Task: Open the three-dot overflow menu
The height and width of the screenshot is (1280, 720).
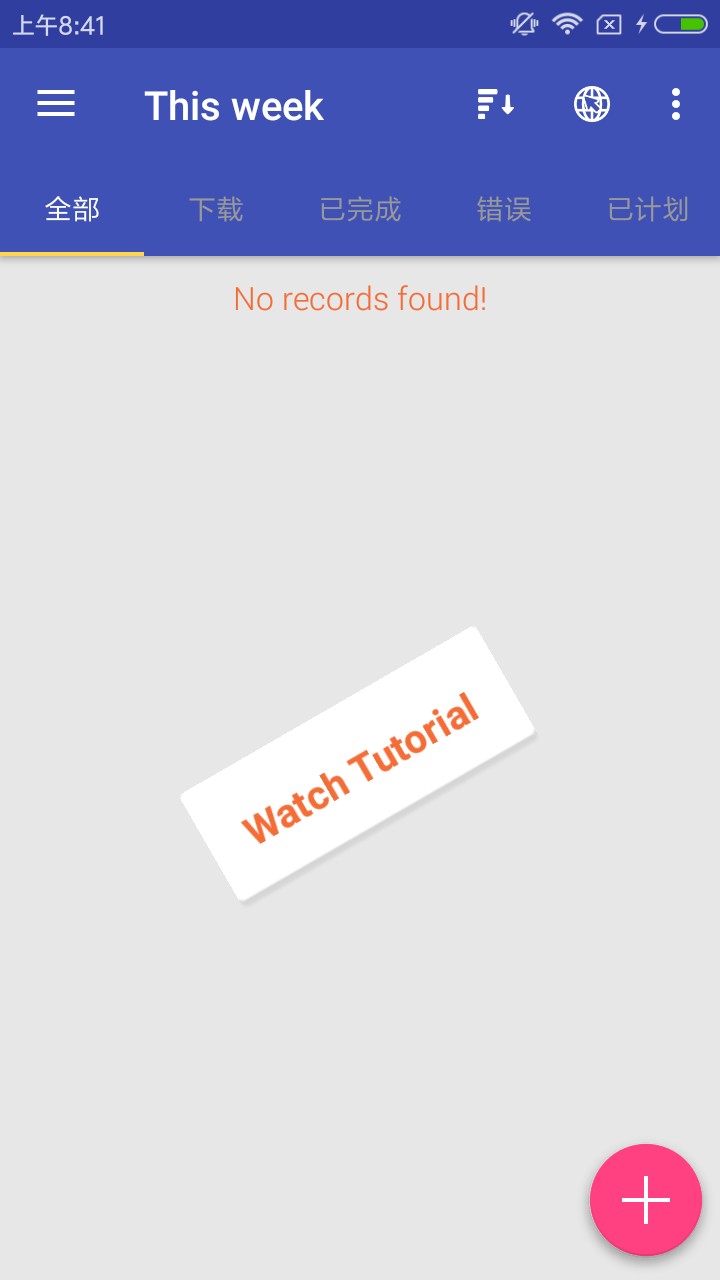Action: click(x=676, y=104)
